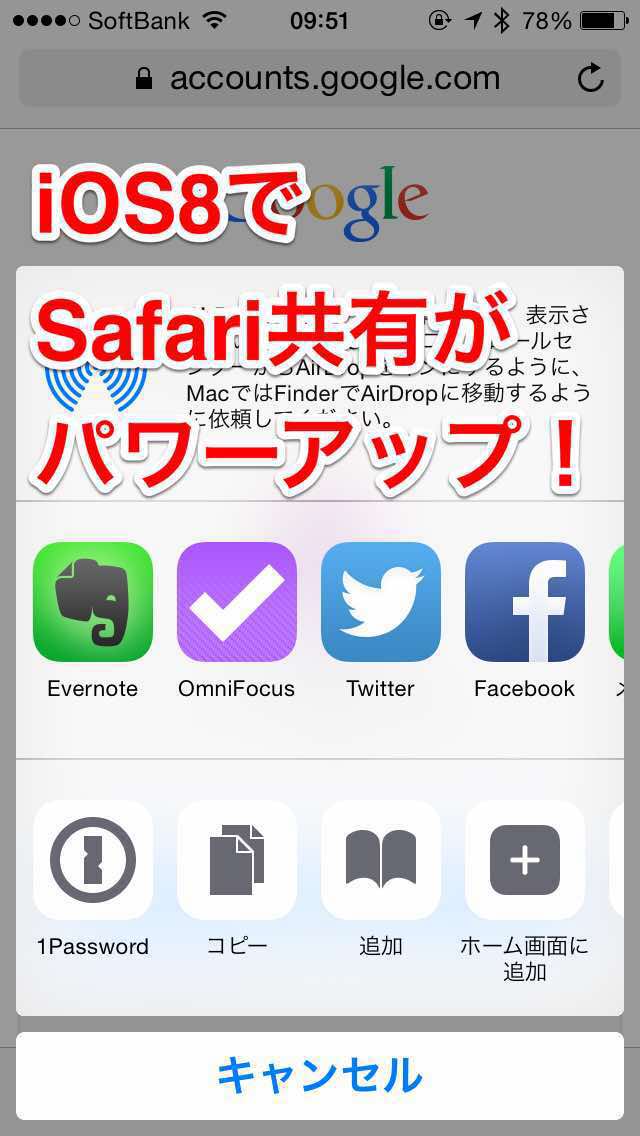Viewport: 640px width, 1136px height.
Task: Share the page on Facebook
Action: click(525, 602)
